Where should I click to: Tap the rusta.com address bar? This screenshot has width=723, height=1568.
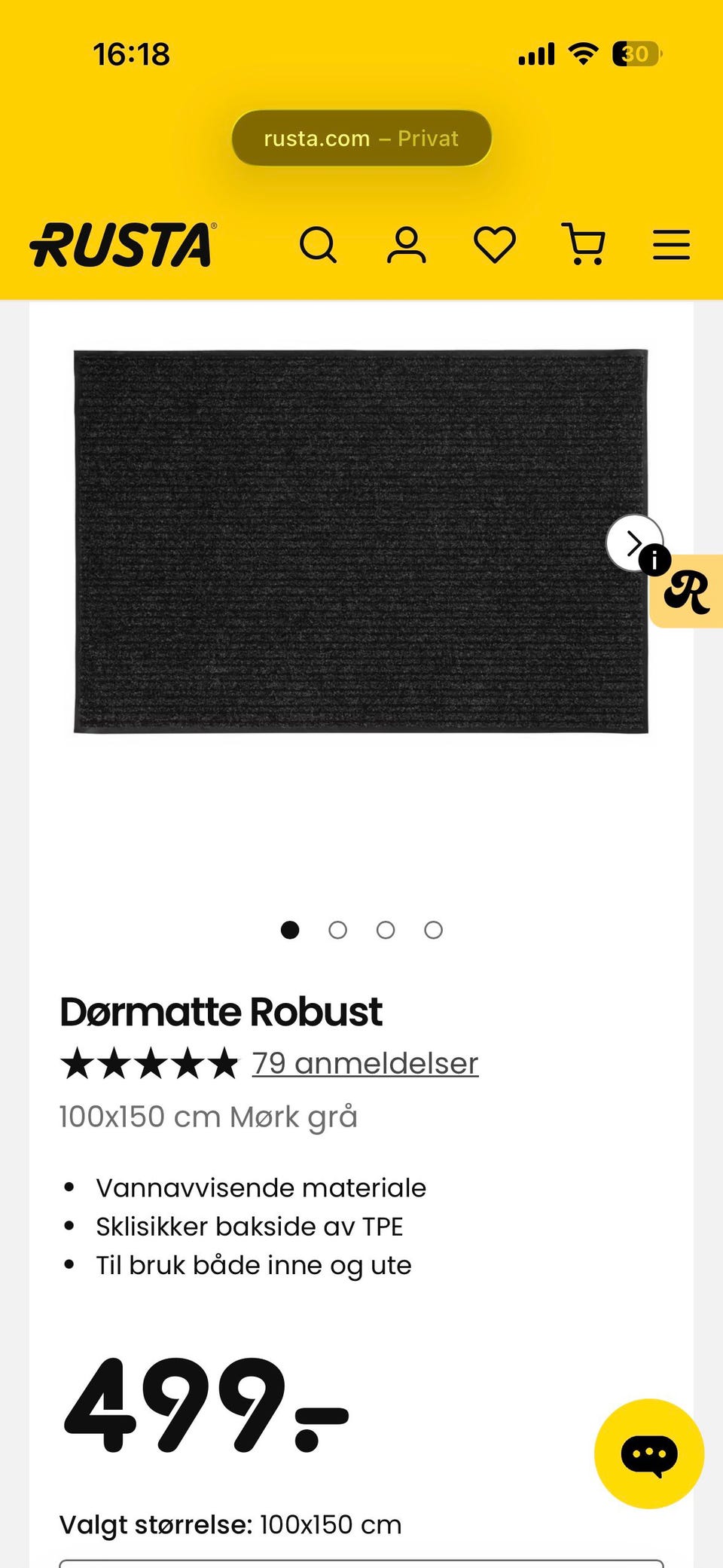361,138
